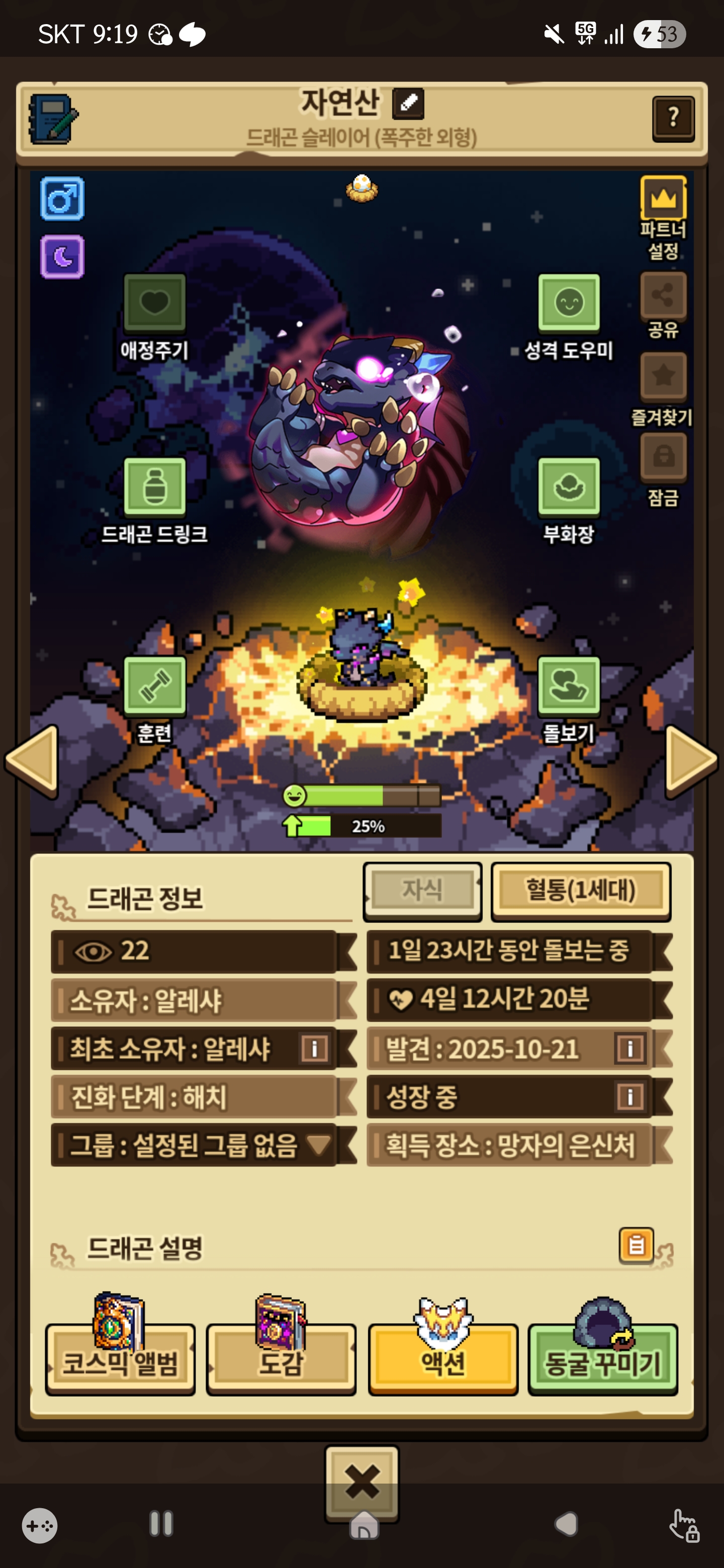Set as partner with 파트너 설정
This screenshot has width=724, height=1568.
pos(663,199)
